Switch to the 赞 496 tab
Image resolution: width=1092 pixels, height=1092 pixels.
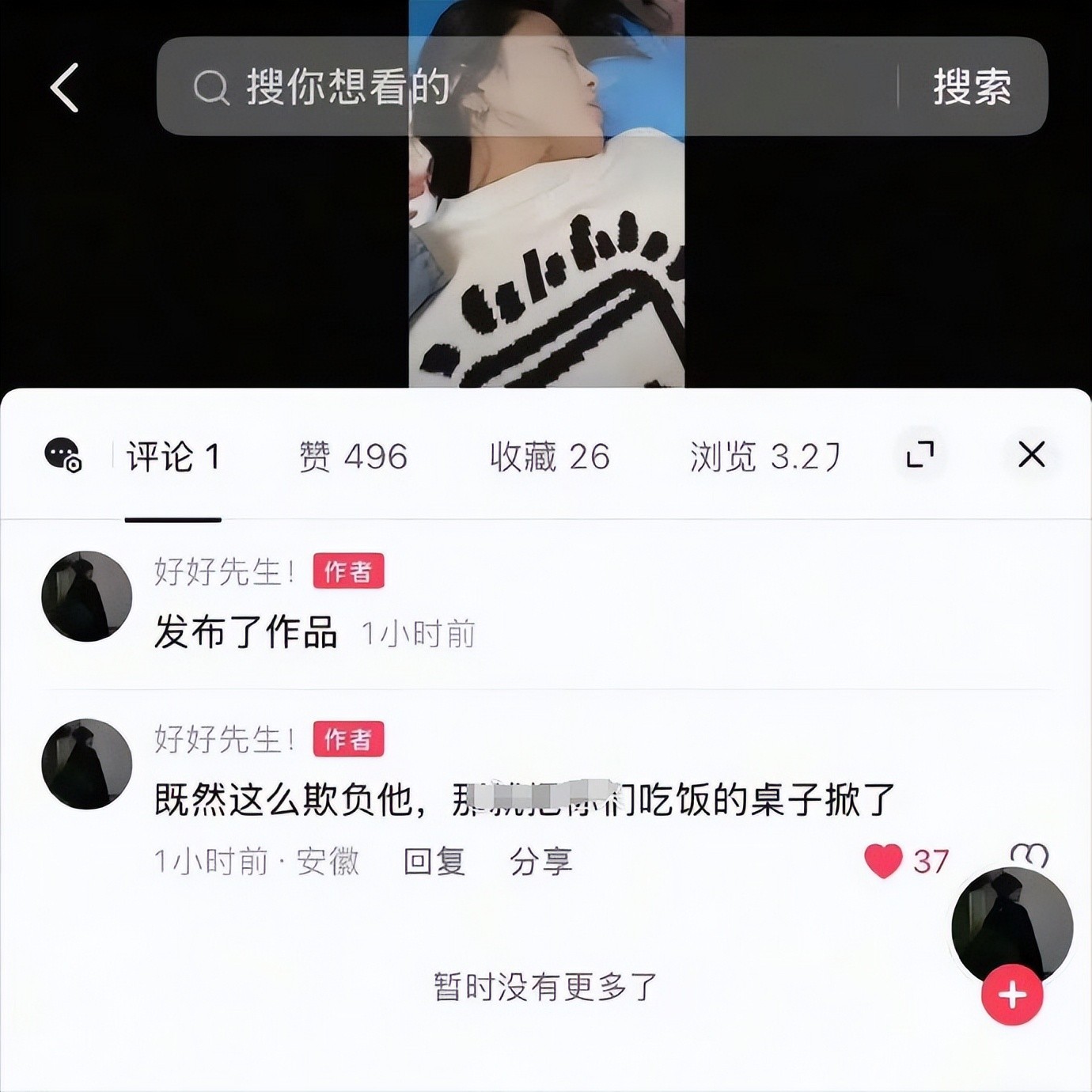[x=353, y=457]
